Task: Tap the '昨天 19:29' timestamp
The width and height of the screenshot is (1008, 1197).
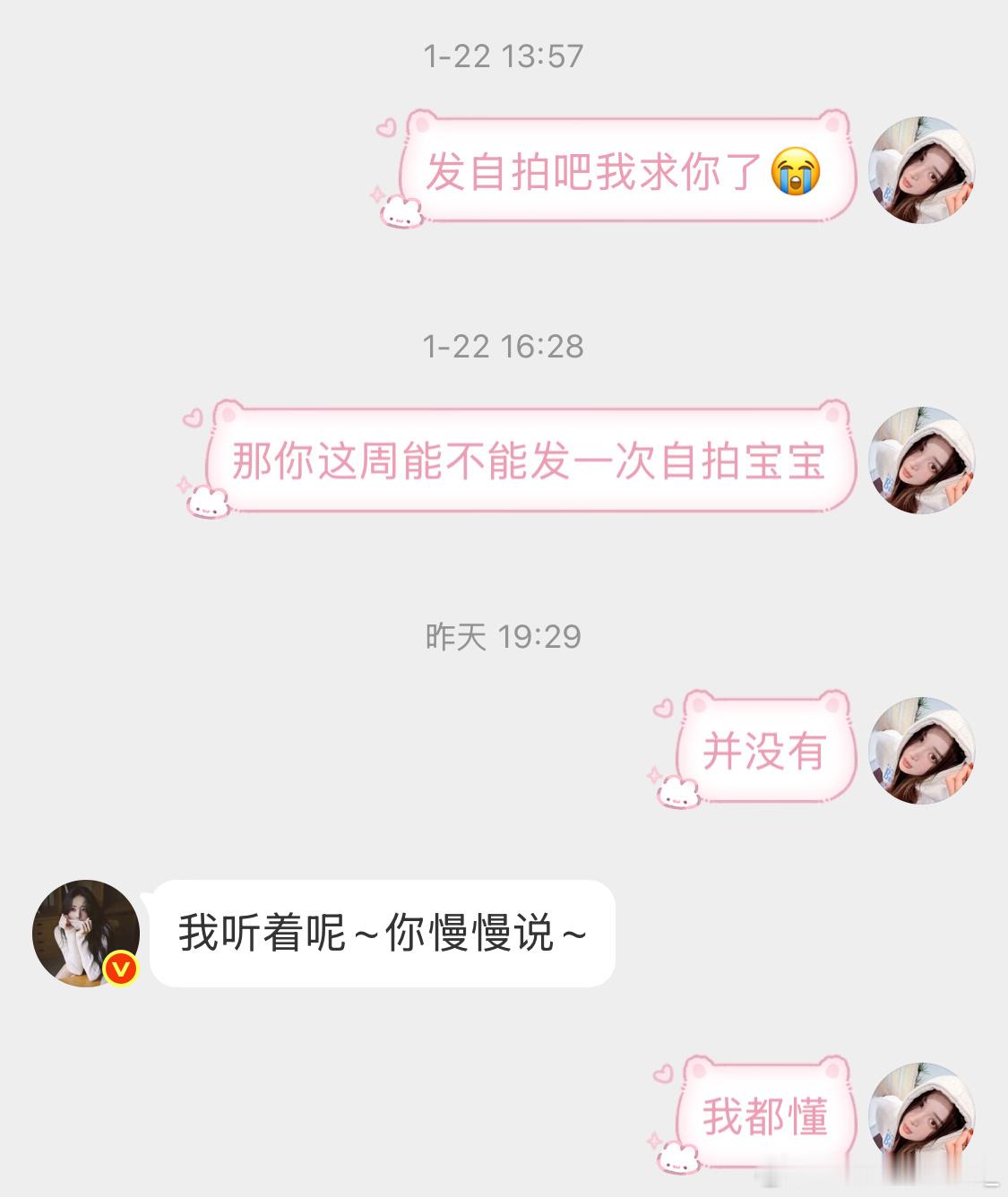Action: click(504, 638)
